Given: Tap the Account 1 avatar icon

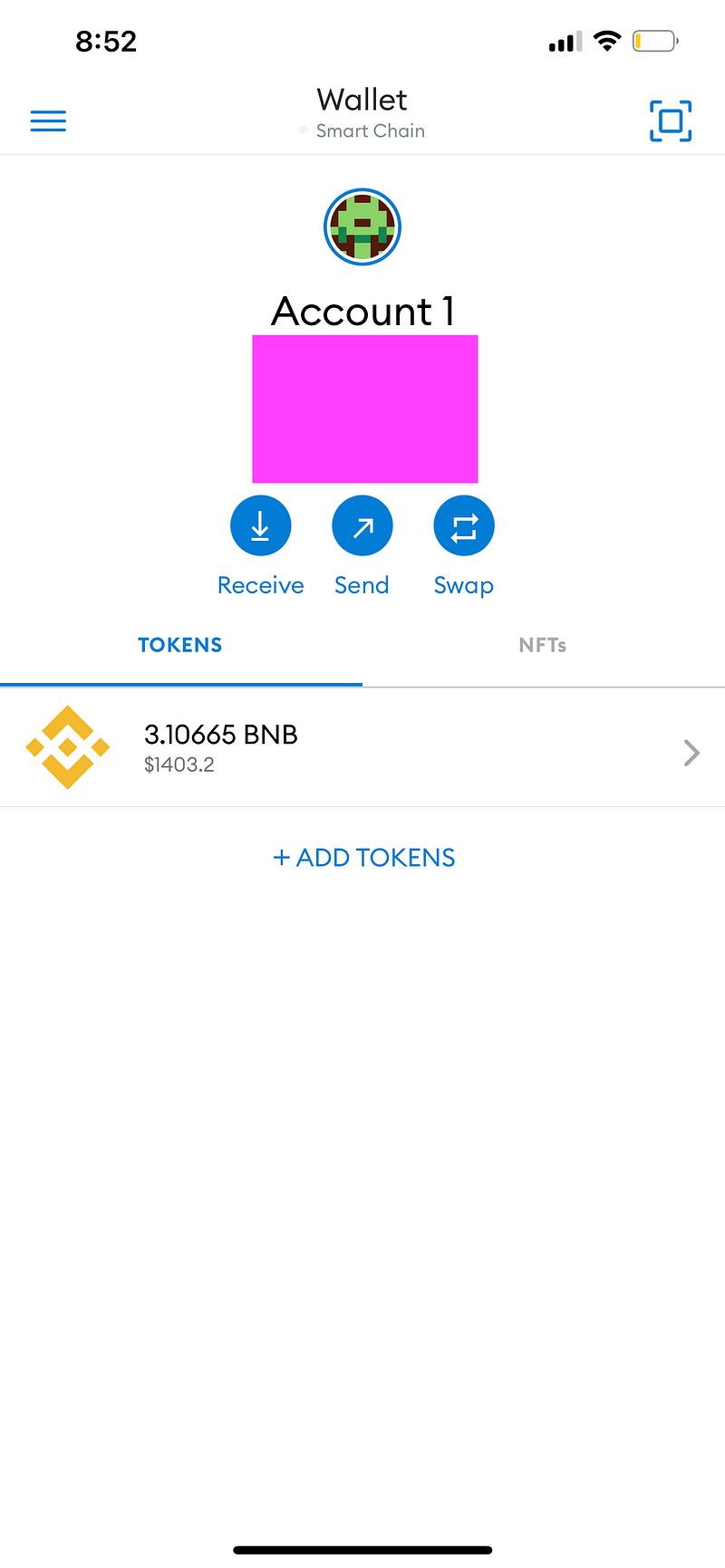Looking at the screenshot, I should (362, 227).
